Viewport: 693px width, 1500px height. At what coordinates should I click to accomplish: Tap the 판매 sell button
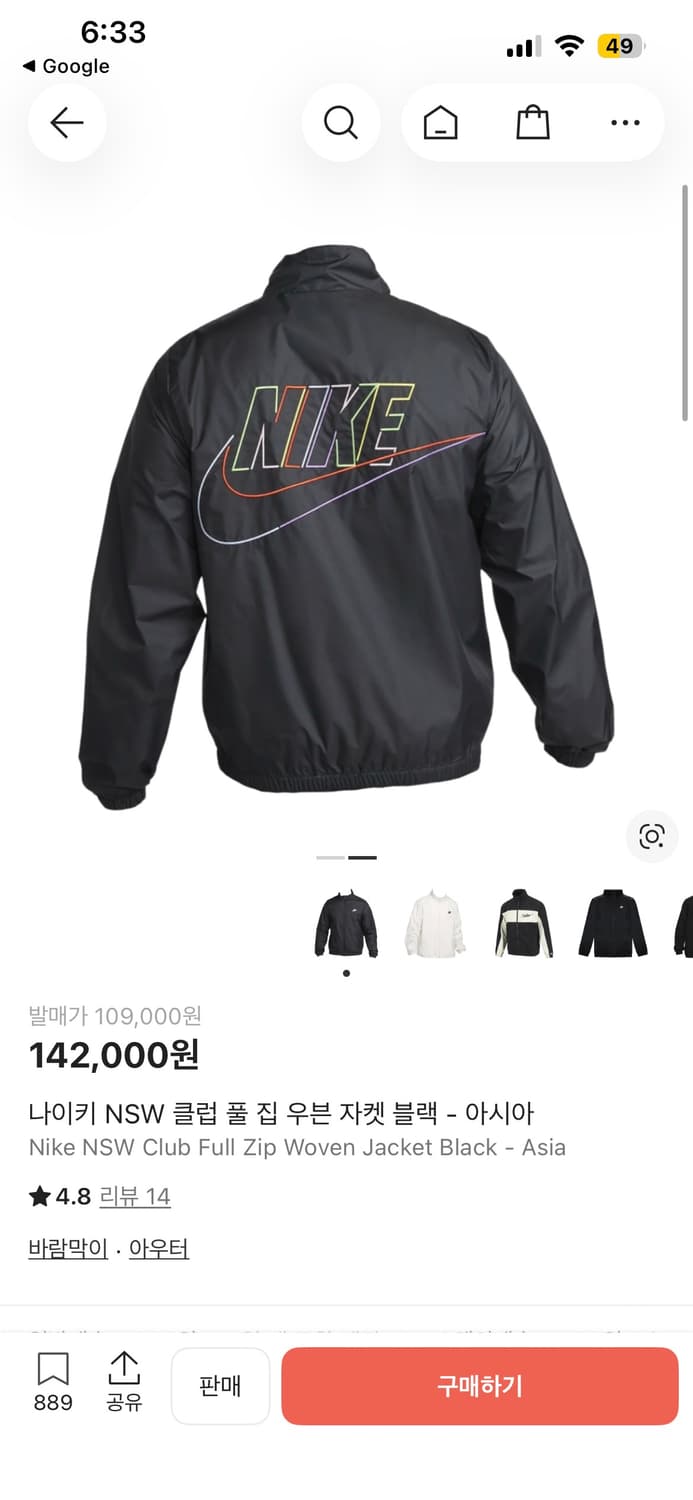coord(220,1386)
